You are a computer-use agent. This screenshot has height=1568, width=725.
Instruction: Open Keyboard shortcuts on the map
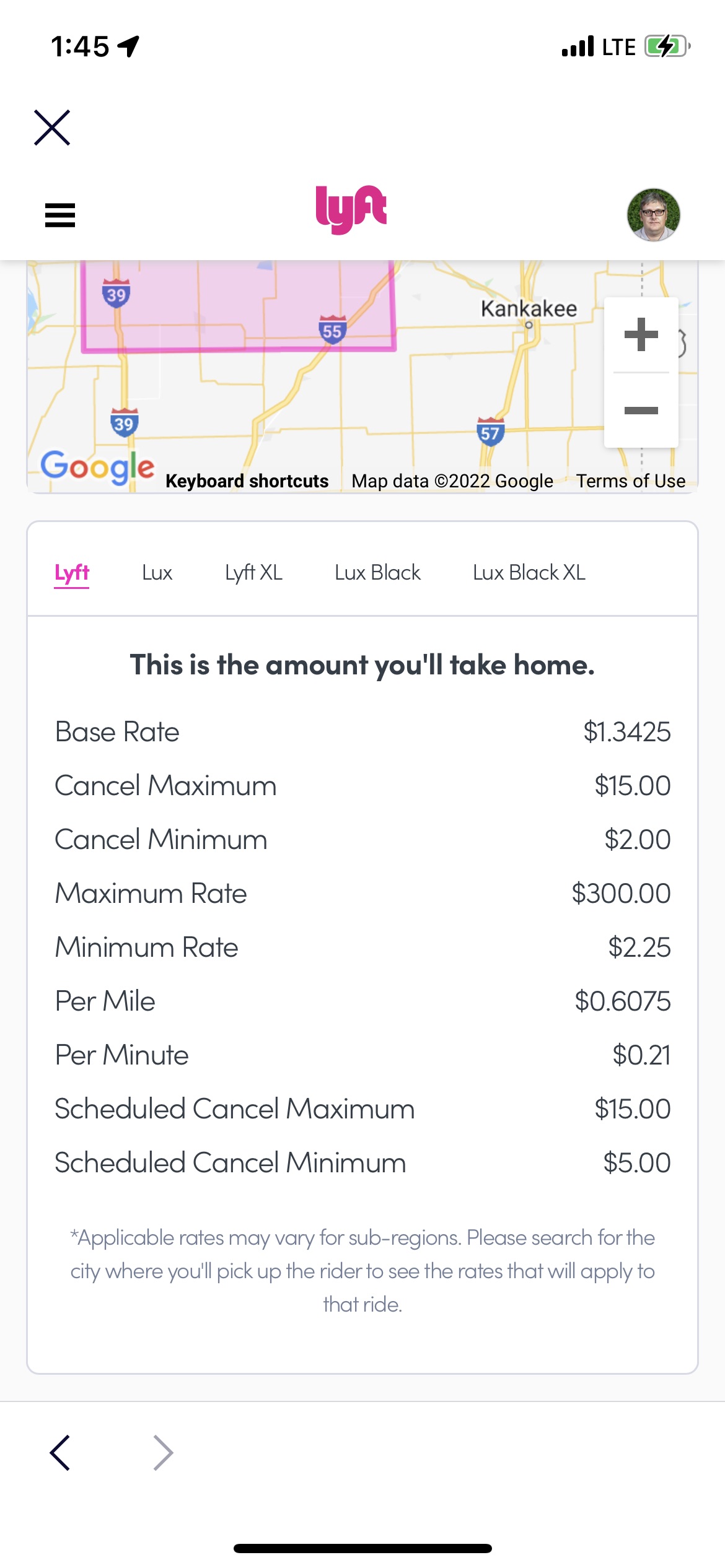point(247,481)
